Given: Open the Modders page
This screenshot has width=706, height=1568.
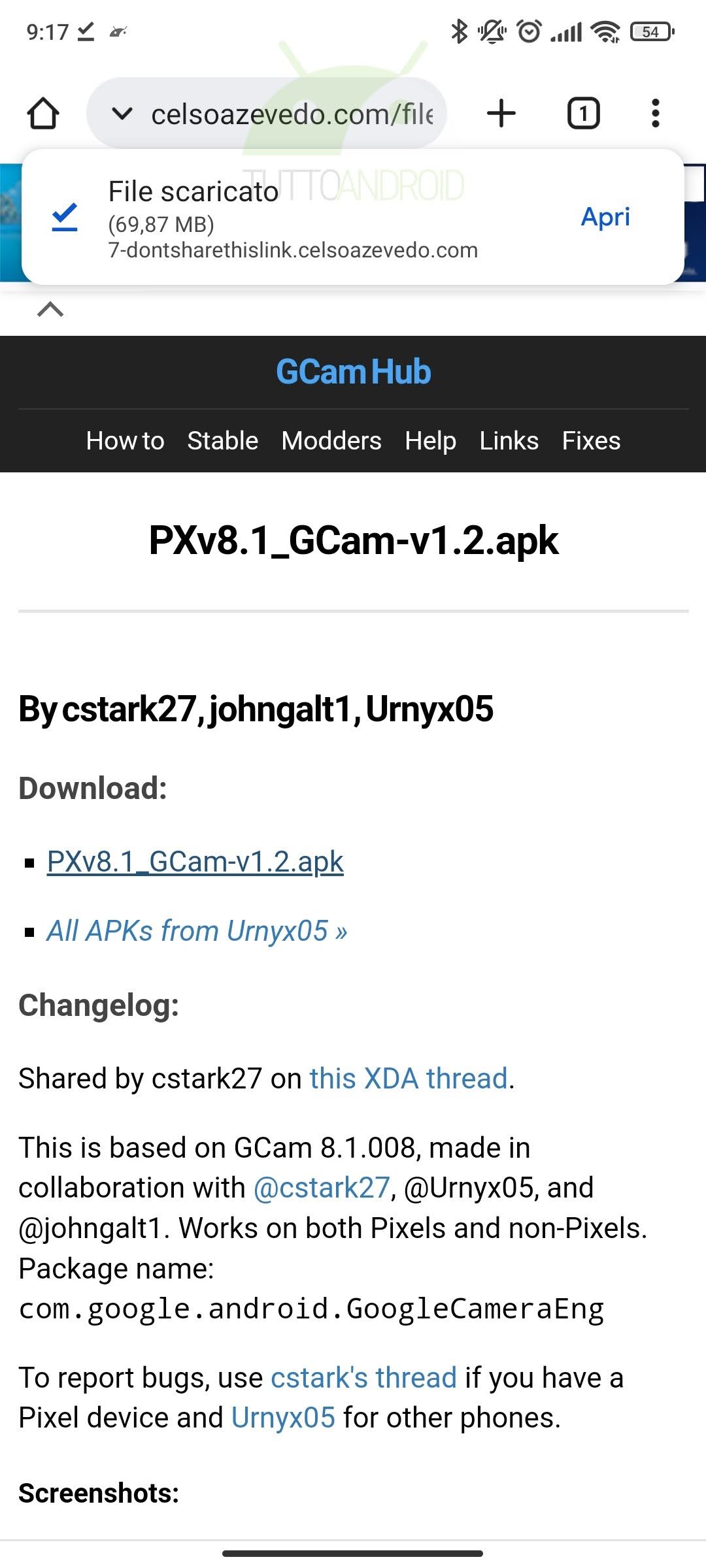Looking at the screenshot, I should pyautogui.click(x=331, y=441).
